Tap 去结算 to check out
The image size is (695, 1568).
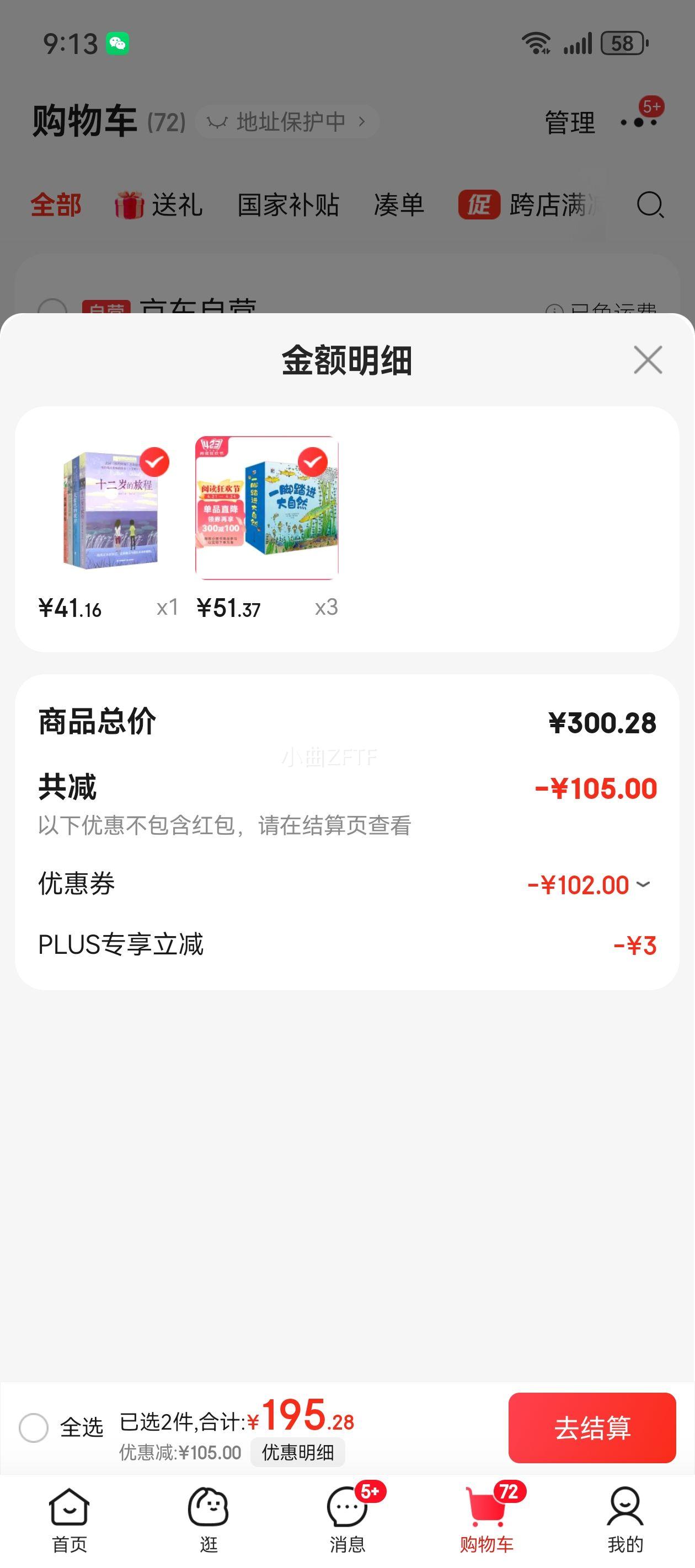coord(591,1427)
